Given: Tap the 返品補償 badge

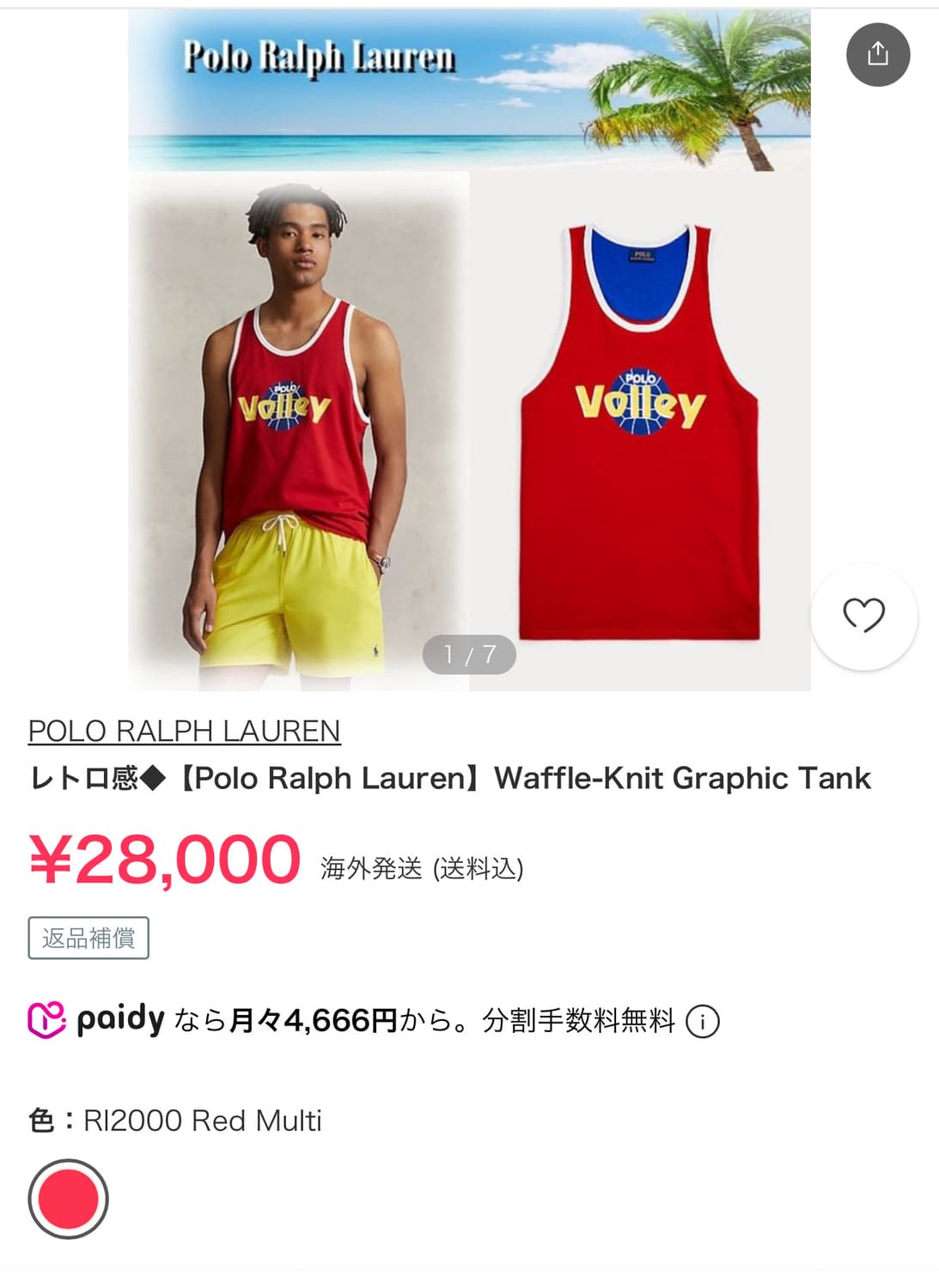Looking at the screenshot, I should pos(88,938).
